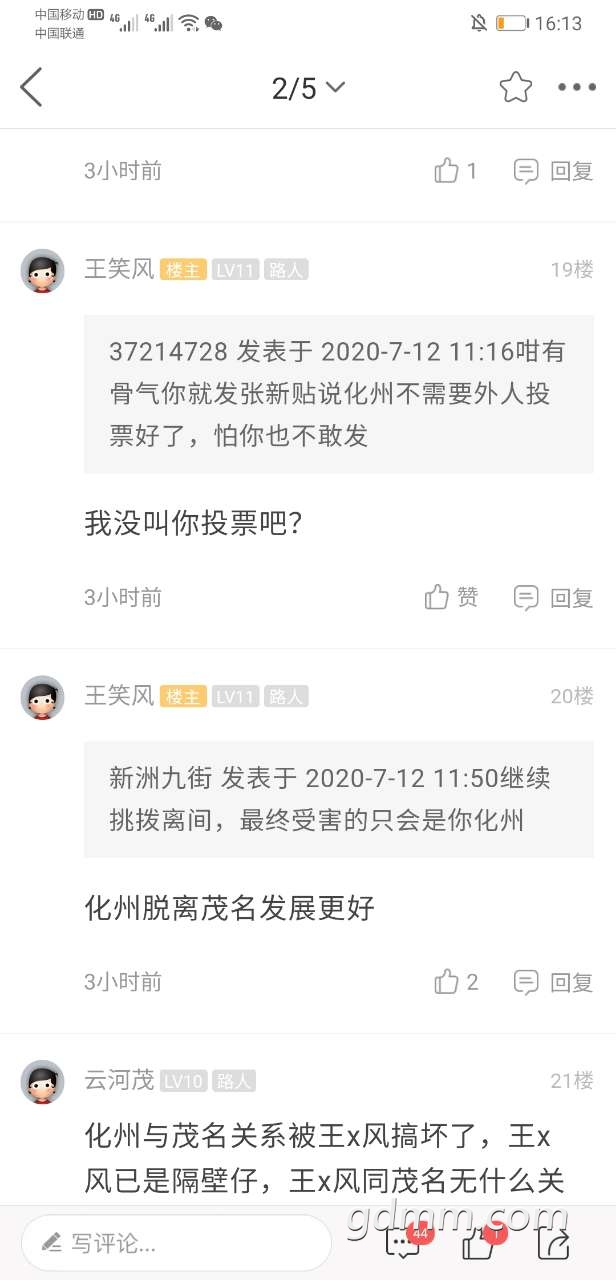View the 44 comments via bottom bar icon
Viewport: 616px width, 1280px height.
pos(403,1243)
